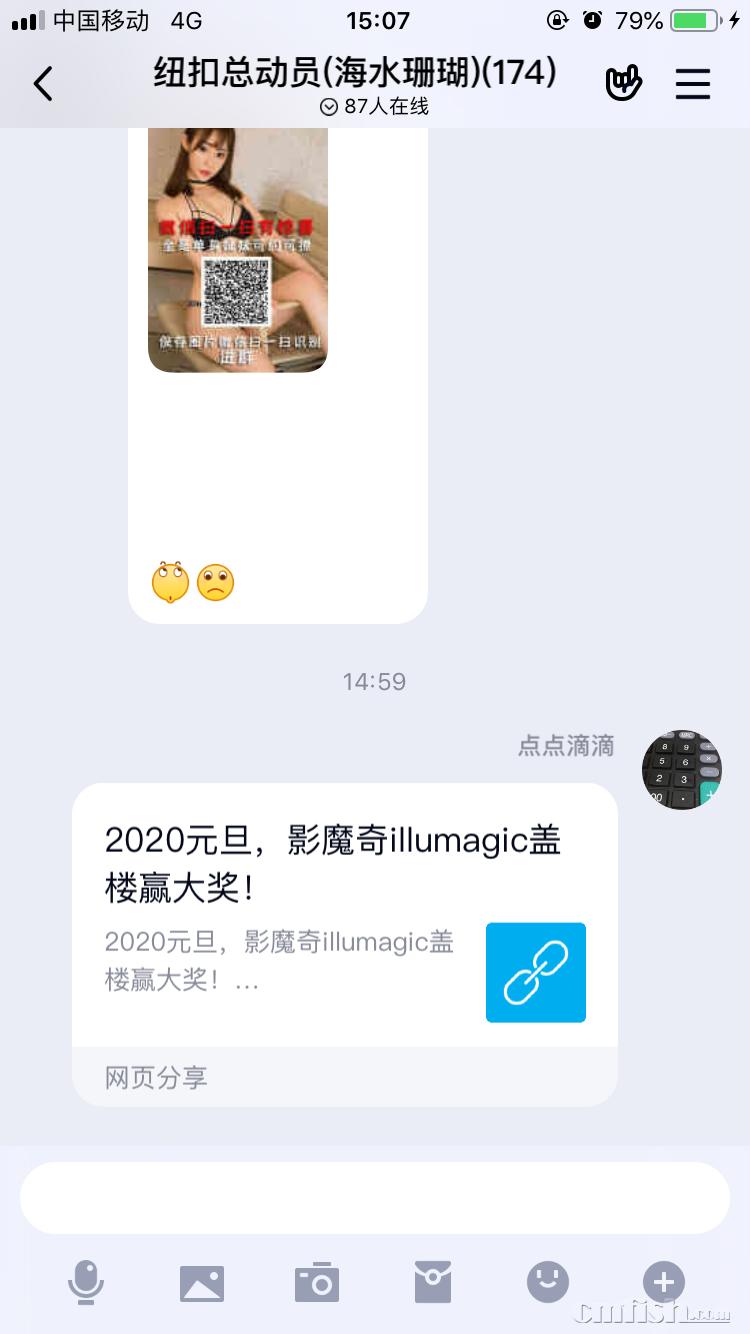Open the emoji panel
The image size is (750, 1334).
(x=548, y=1282)
